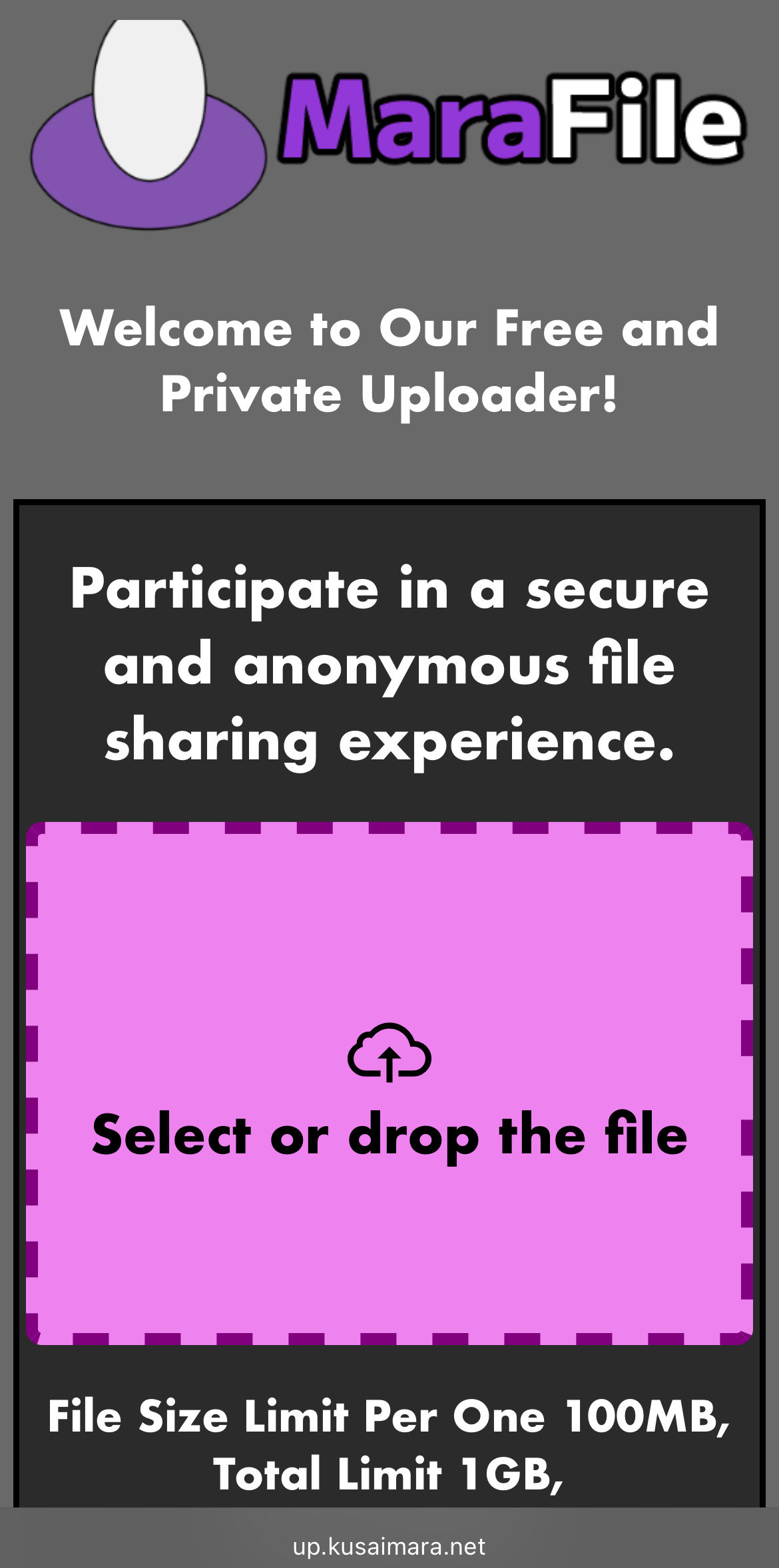Open the up.kusaimara.net address bar

(x=389, y=1546)
